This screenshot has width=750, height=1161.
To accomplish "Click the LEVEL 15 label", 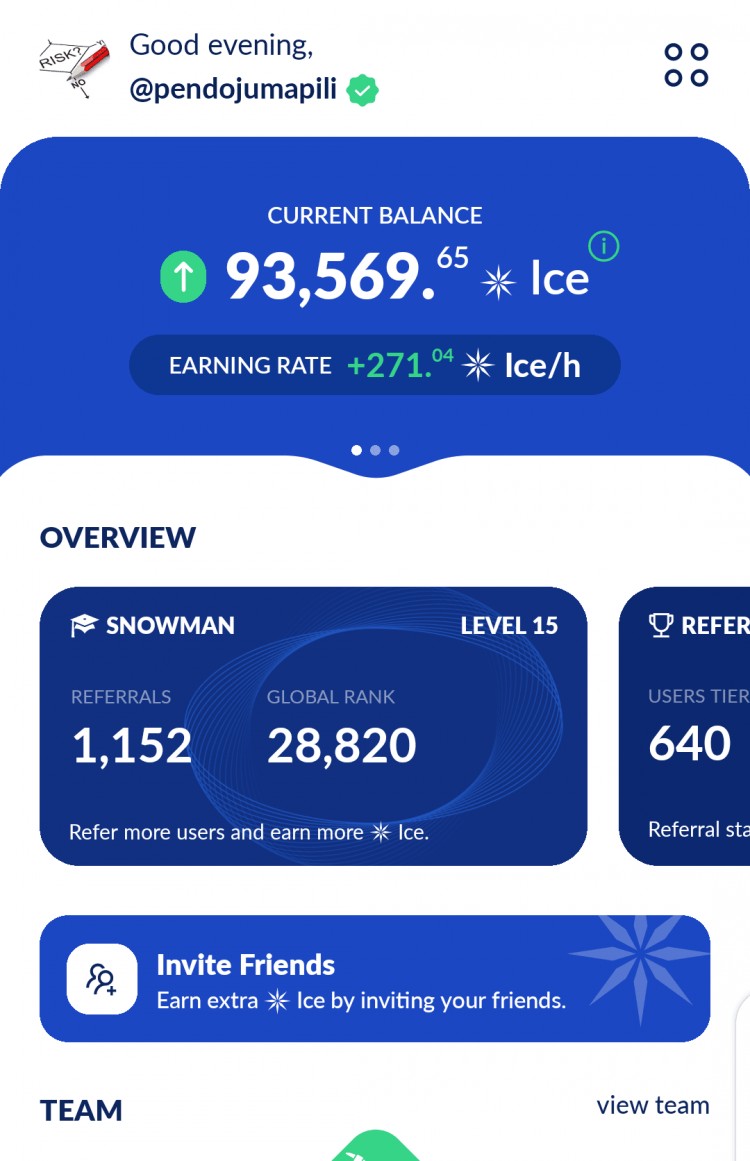I will point(509,625).
